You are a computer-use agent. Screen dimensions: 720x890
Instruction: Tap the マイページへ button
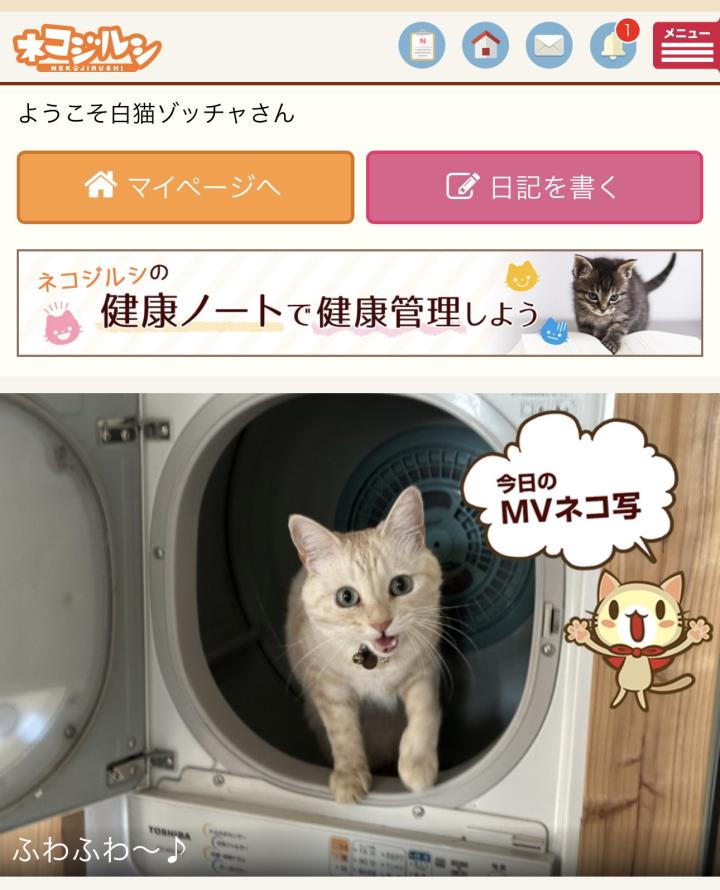coord(186,187)
